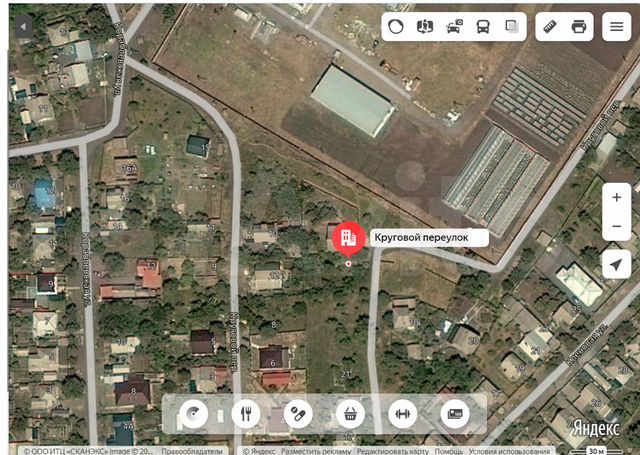Show road cameras and parking layer
This screenshot has width=640, height=455.
pyautogui.click(x=454, y=27)
